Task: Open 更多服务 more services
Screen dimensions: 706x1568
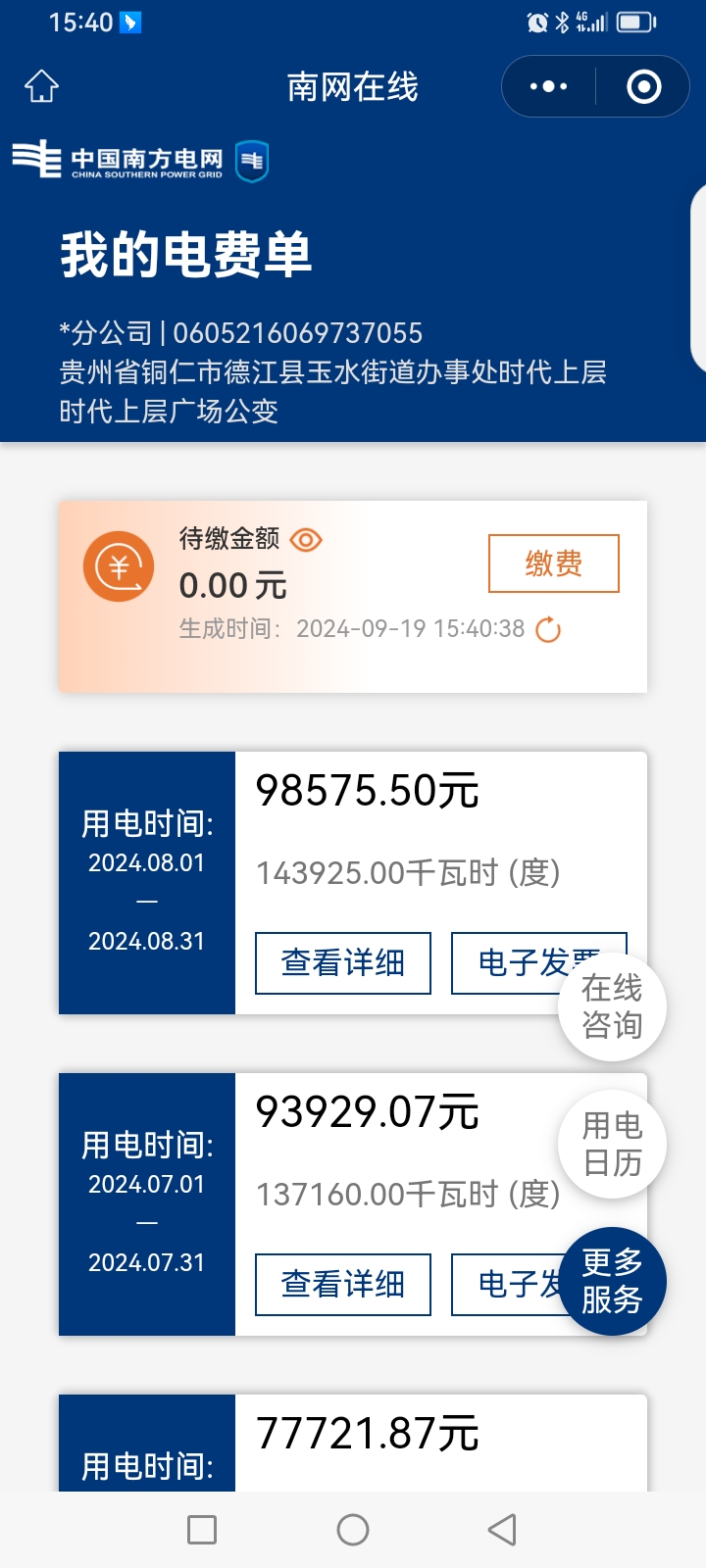Action: click(x=612, y=1281)
